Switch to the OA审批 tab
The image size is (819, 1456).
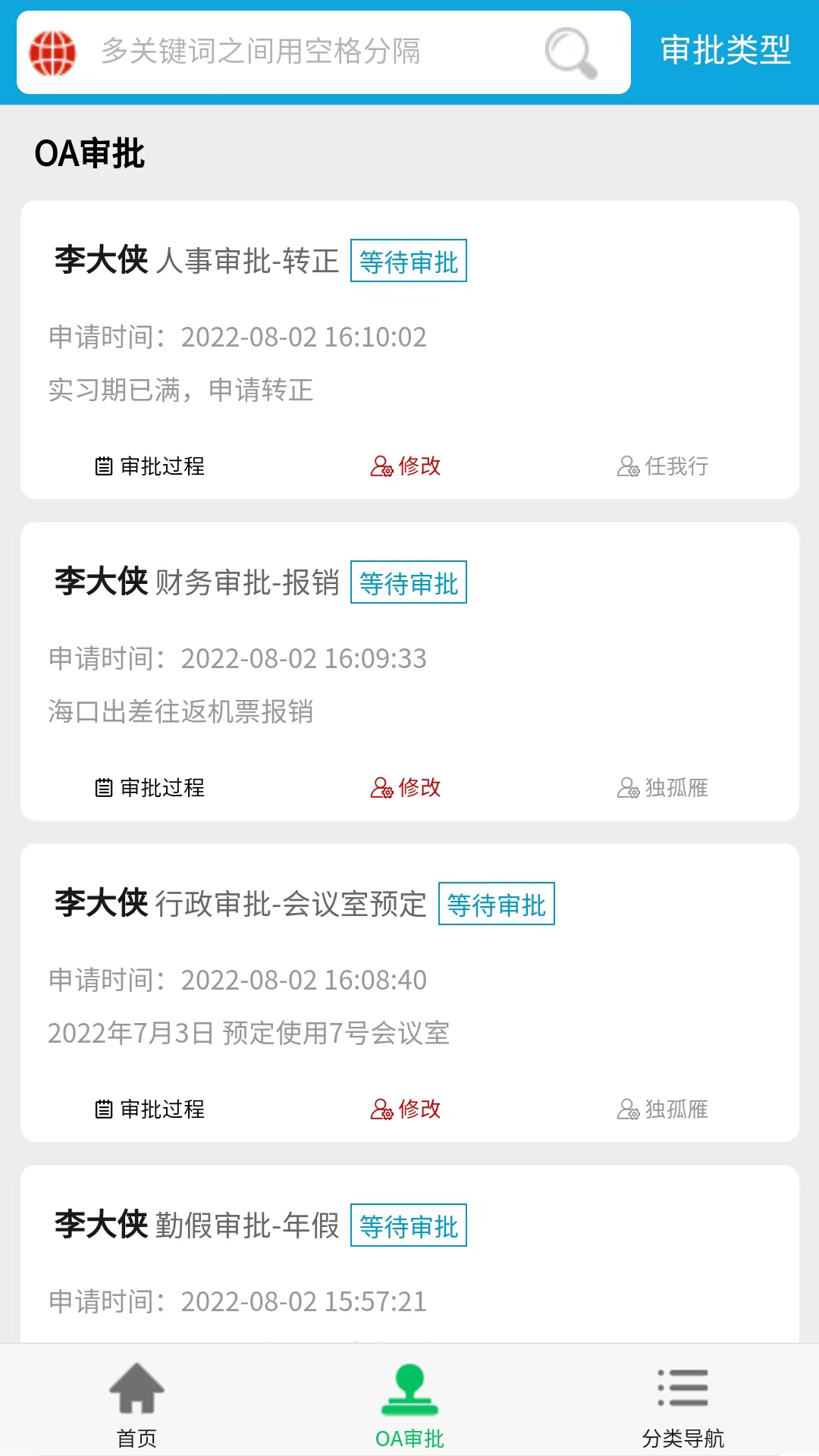pyautogui.click(x=409, y=1404)
